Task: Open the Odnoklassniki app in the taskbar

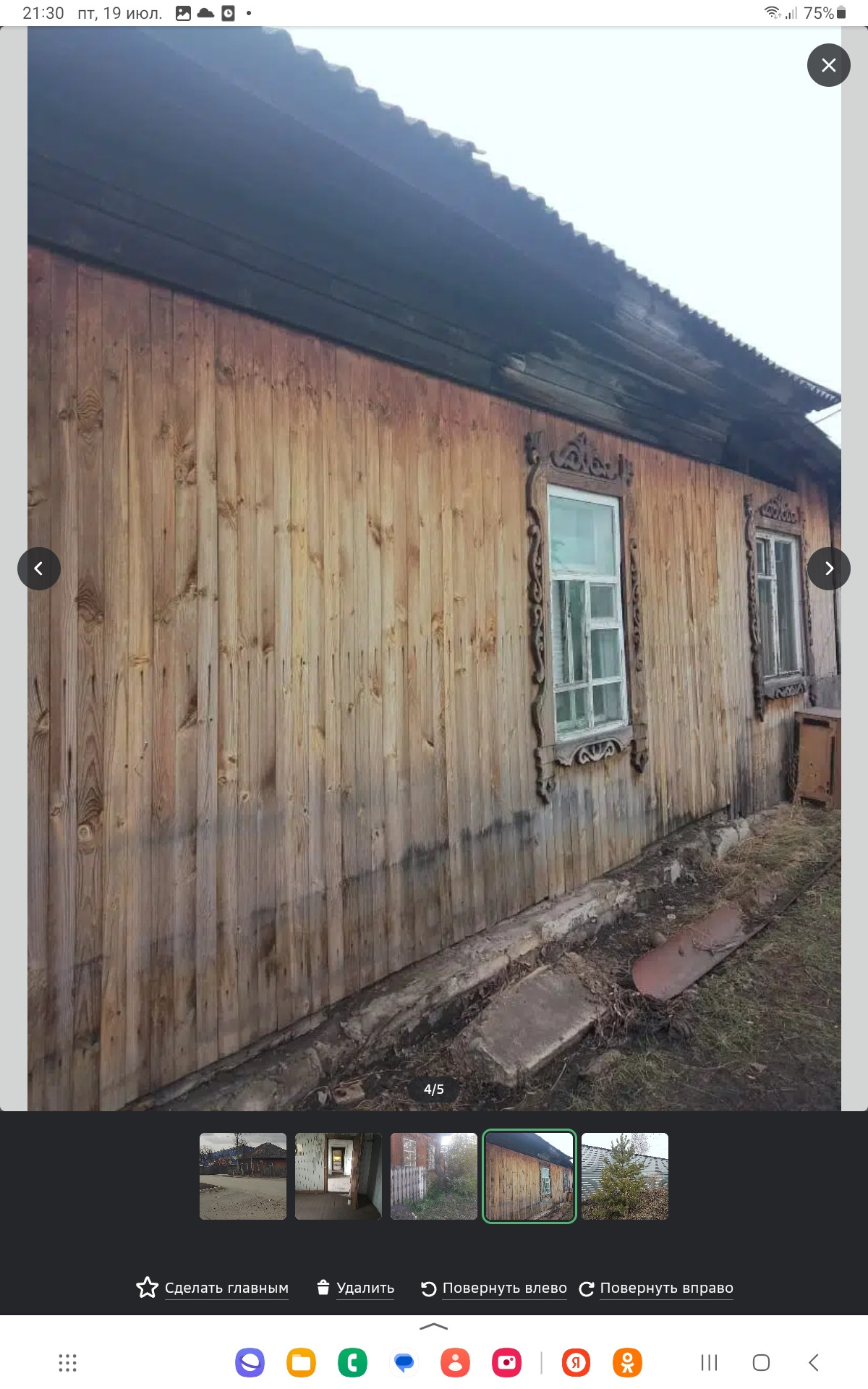Action: pyautogui.click(x=627, y=1363)
